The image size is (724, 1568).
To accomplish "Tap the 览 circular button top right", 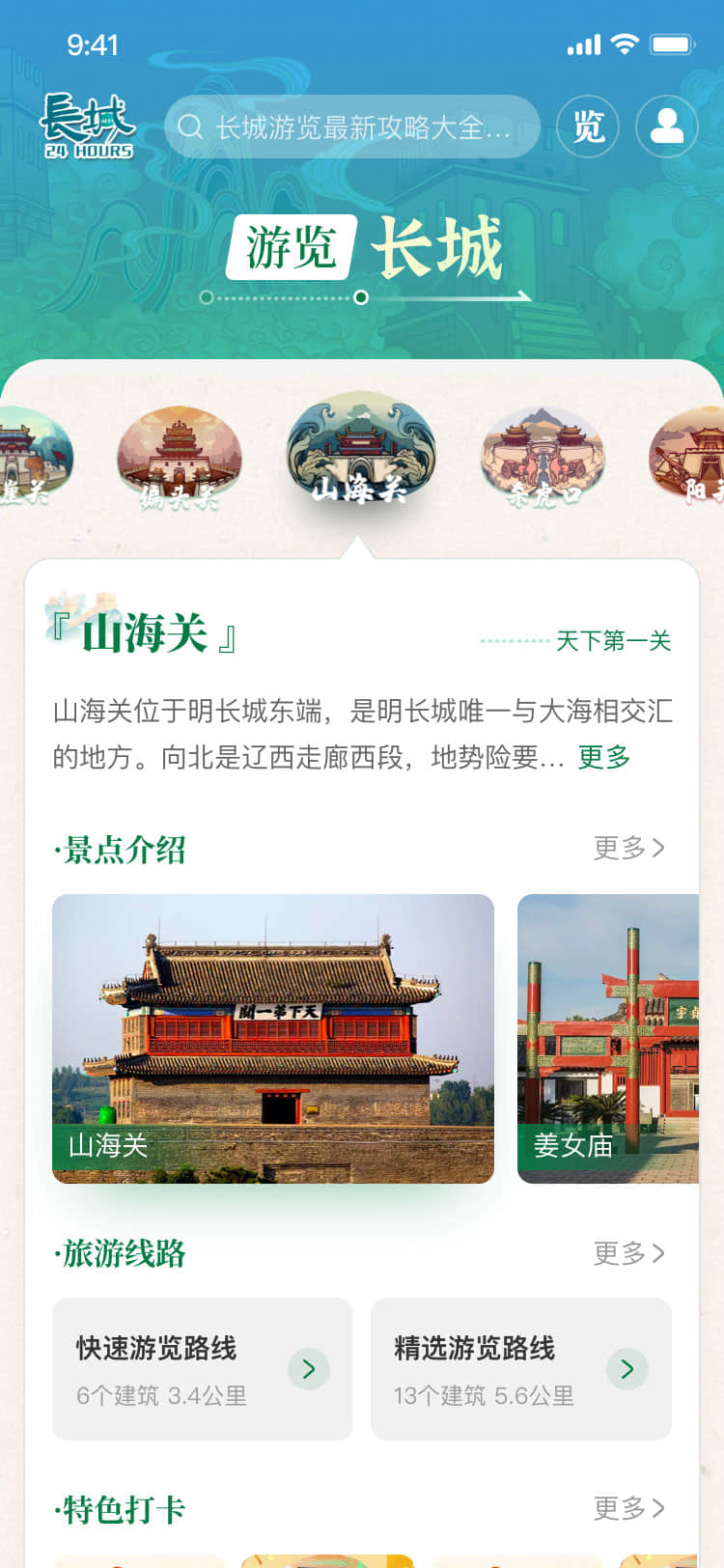I will (588, 126).
